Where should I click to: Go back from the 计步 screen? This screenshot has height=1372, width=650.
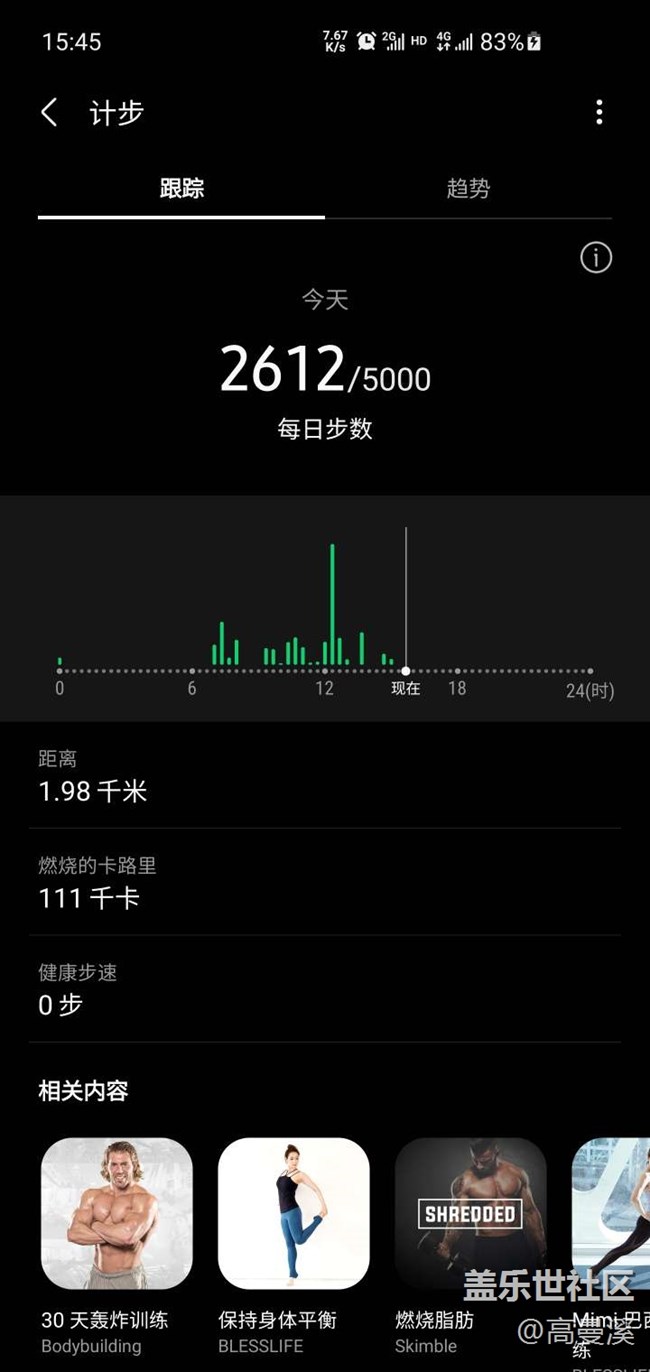49,112
